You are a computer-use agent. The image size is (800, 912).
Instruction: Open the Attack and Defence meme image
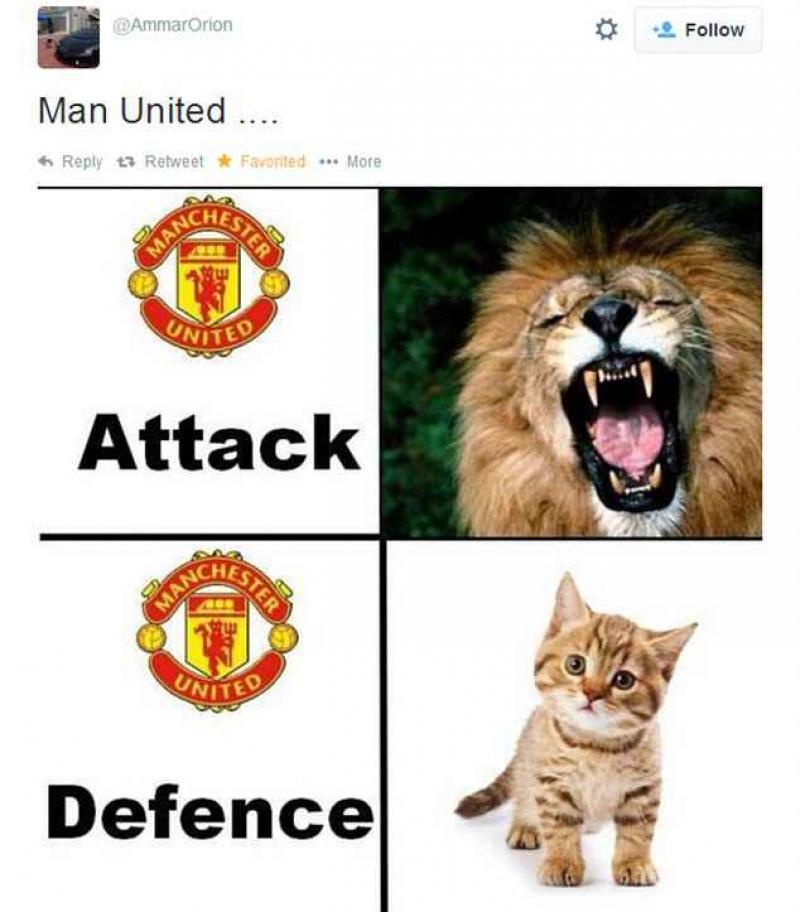pos(400,548)
